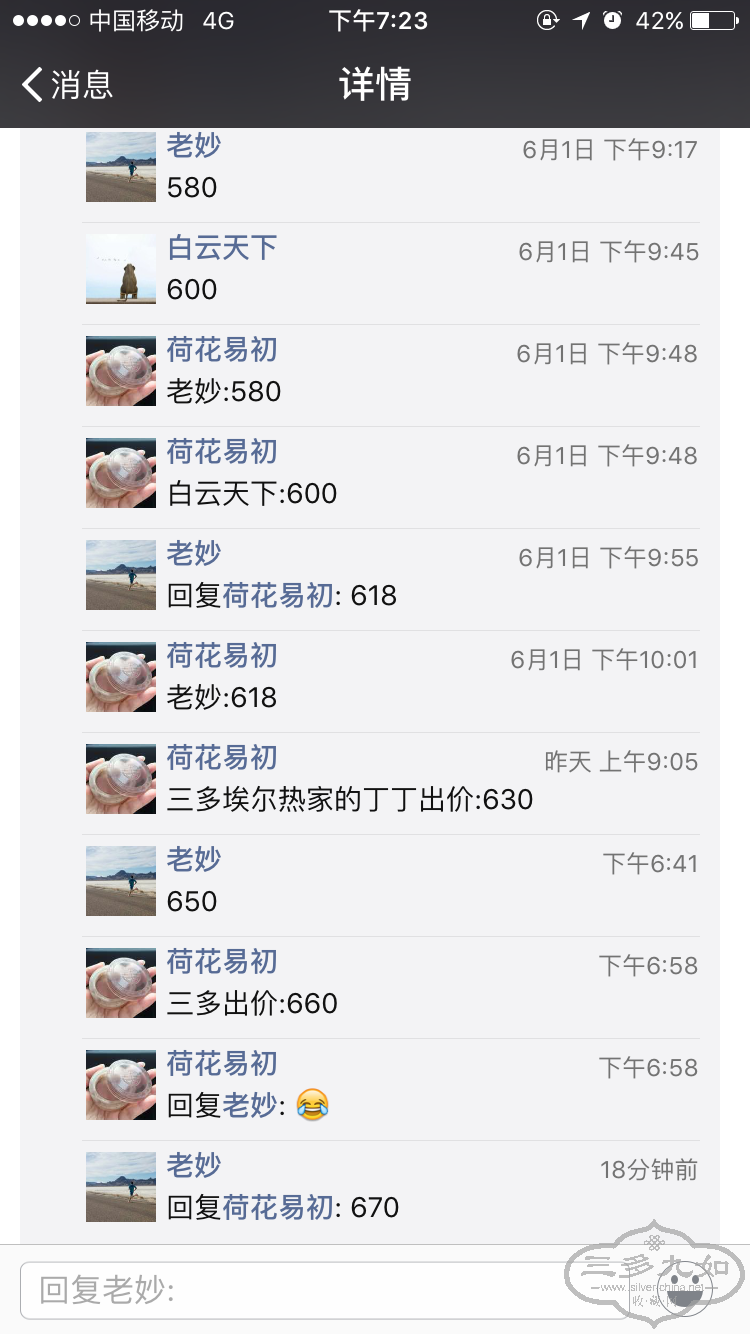Open 白云天下's profile picture
The image size is (750, 1334).
tap(121, 269)
